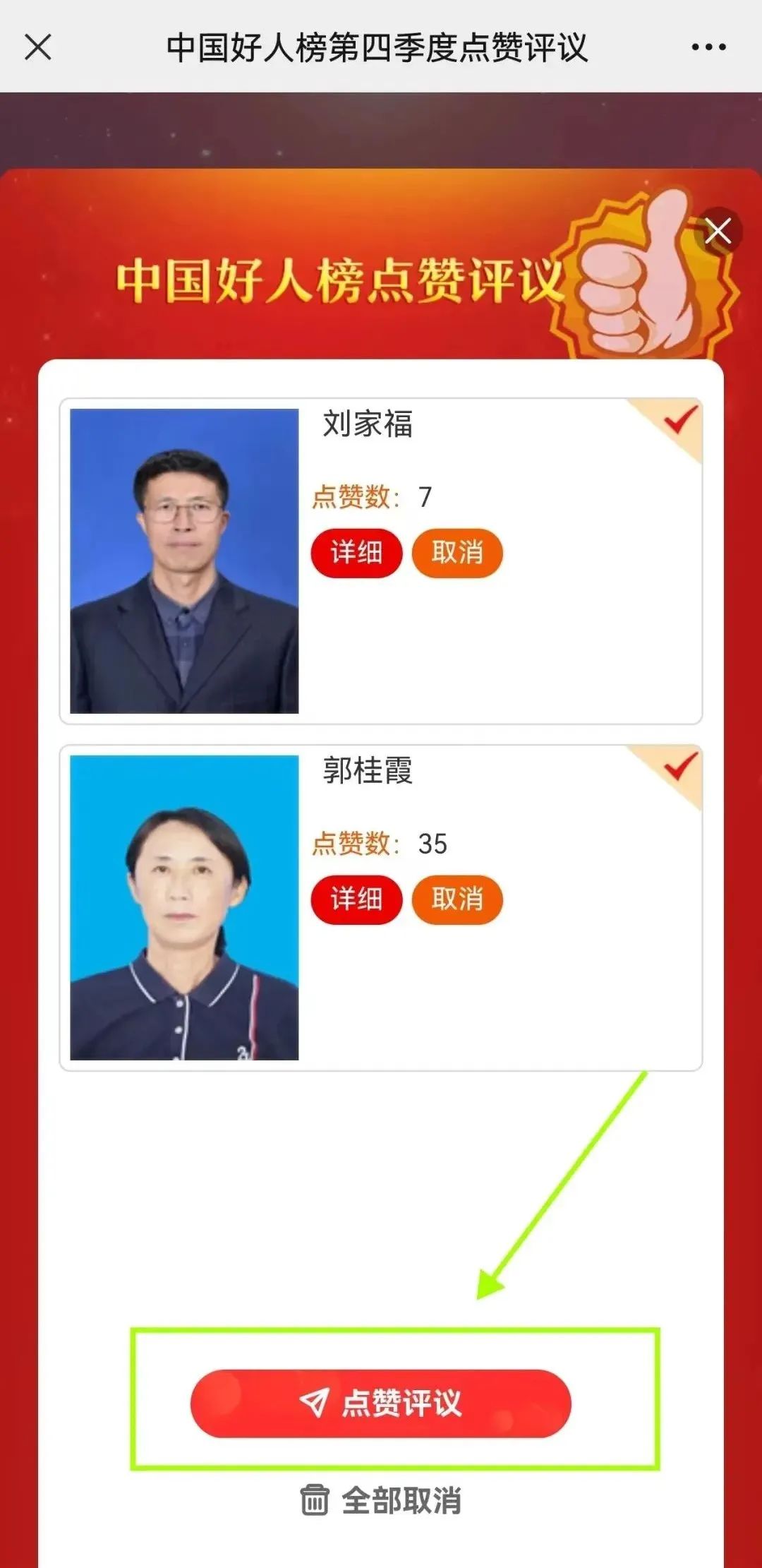
Task: Uncheck the selected mark on 郭桂霞 card
Action: point(679,767)
